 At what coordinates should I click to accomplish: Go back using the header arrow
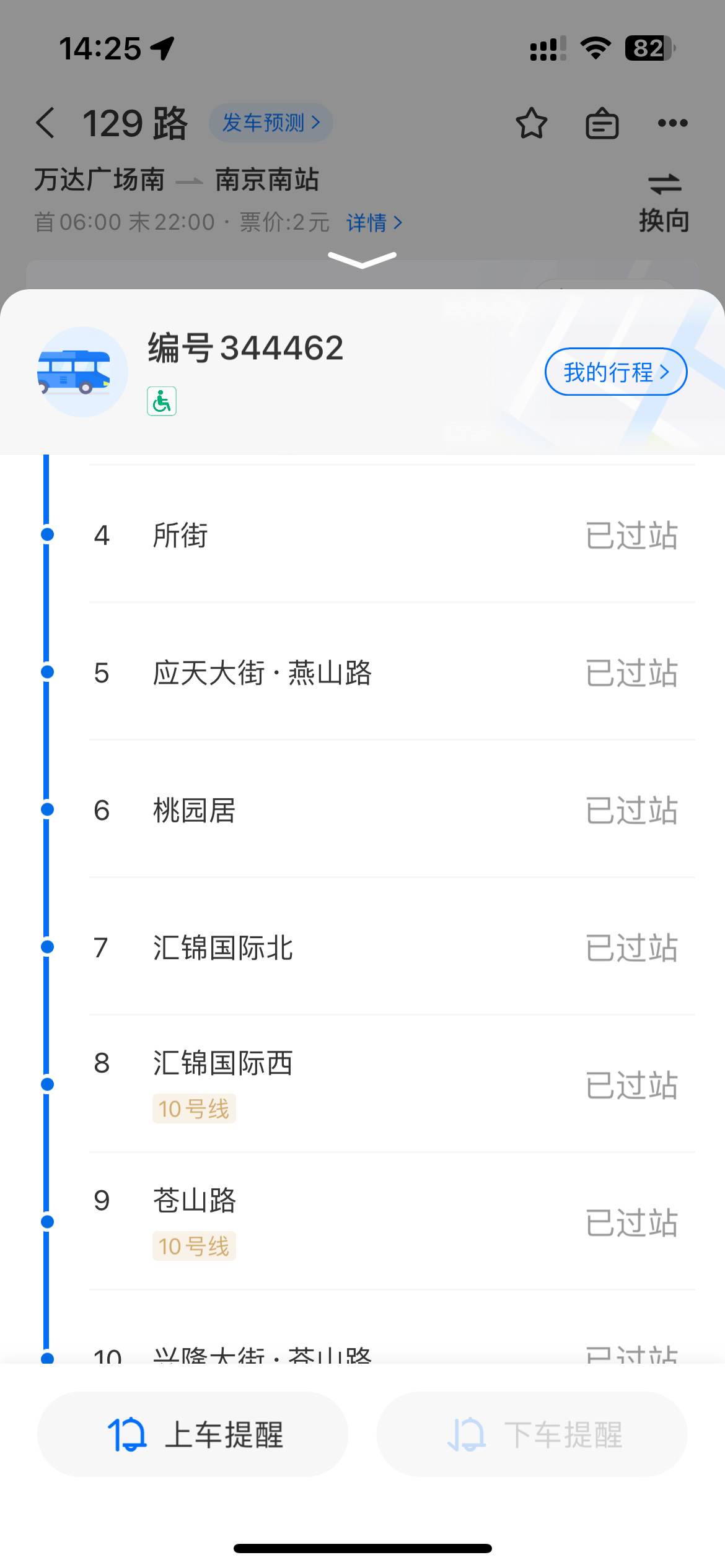46,123
